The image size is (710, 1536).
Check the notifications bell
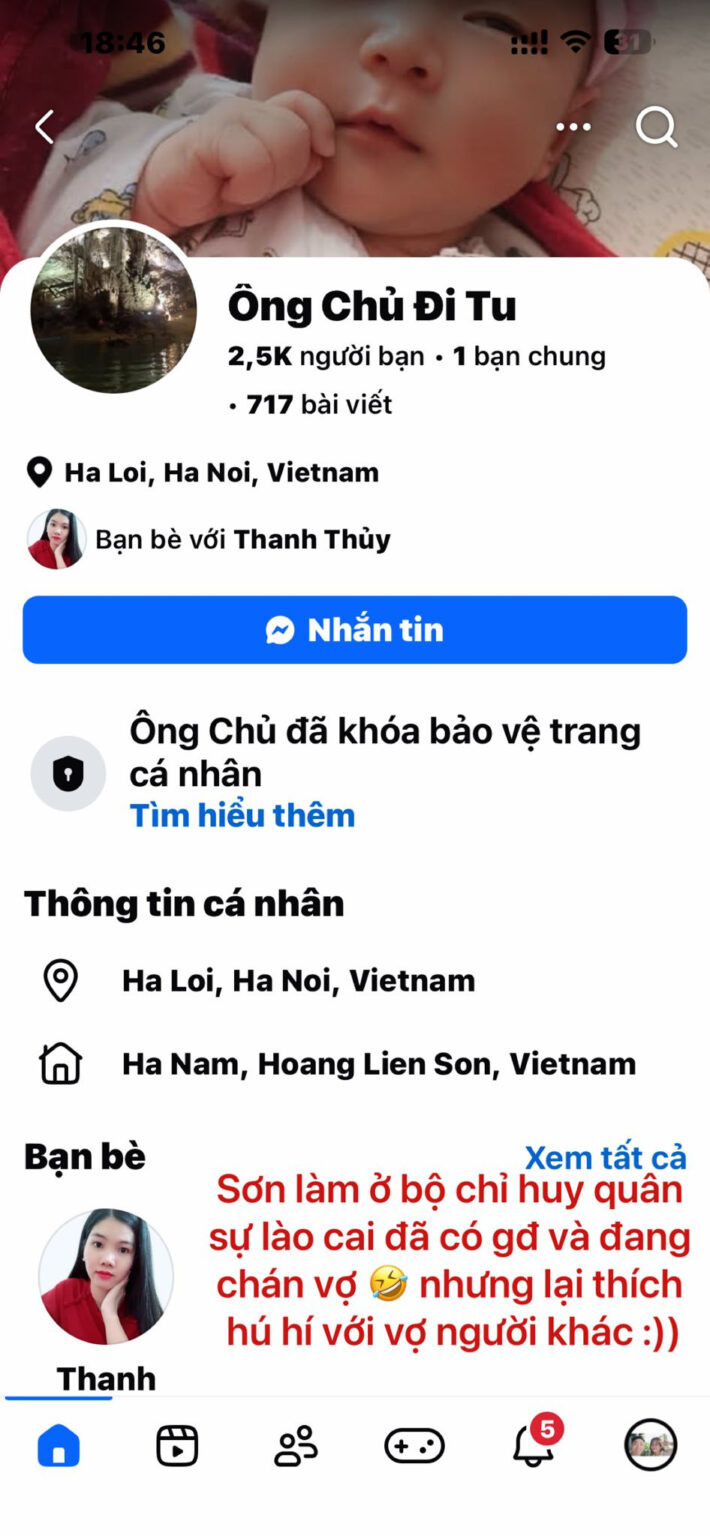tap(533, 1446)
